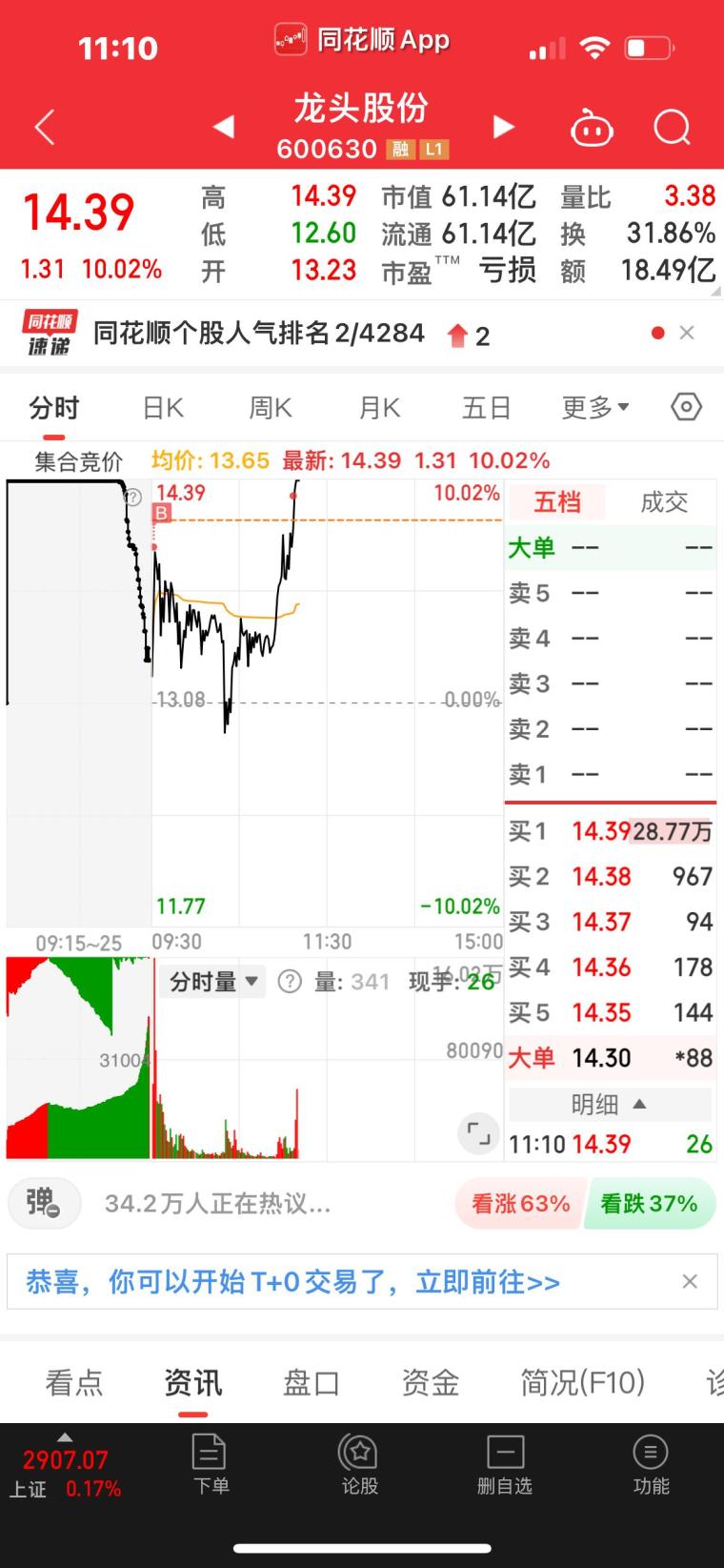The width and height of the screenshot is (724, 1568).
Task: Open the robot assistant icon
Action: click(592, 128)
